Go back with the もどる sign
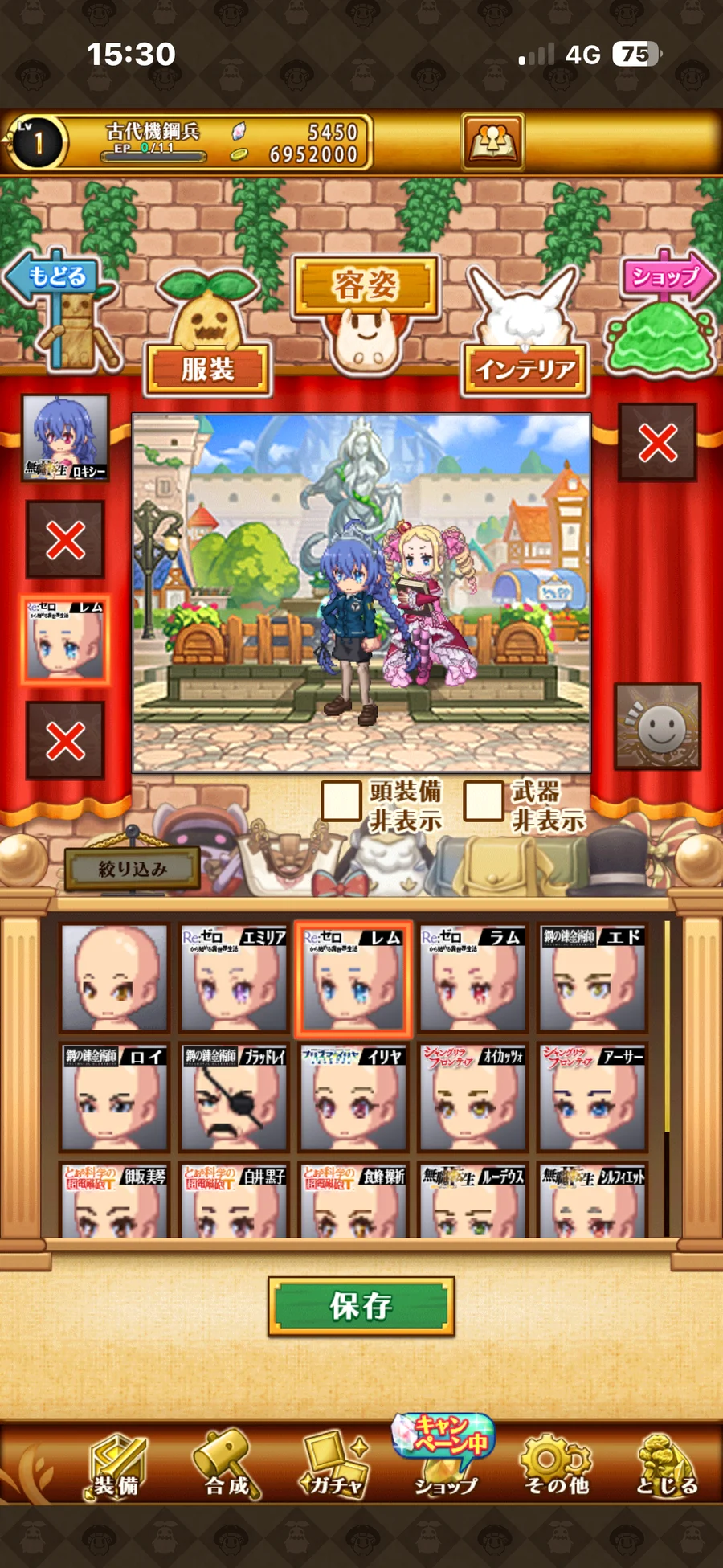The width and height of the screenshot is (723, 1568). [x=55, y=277]
